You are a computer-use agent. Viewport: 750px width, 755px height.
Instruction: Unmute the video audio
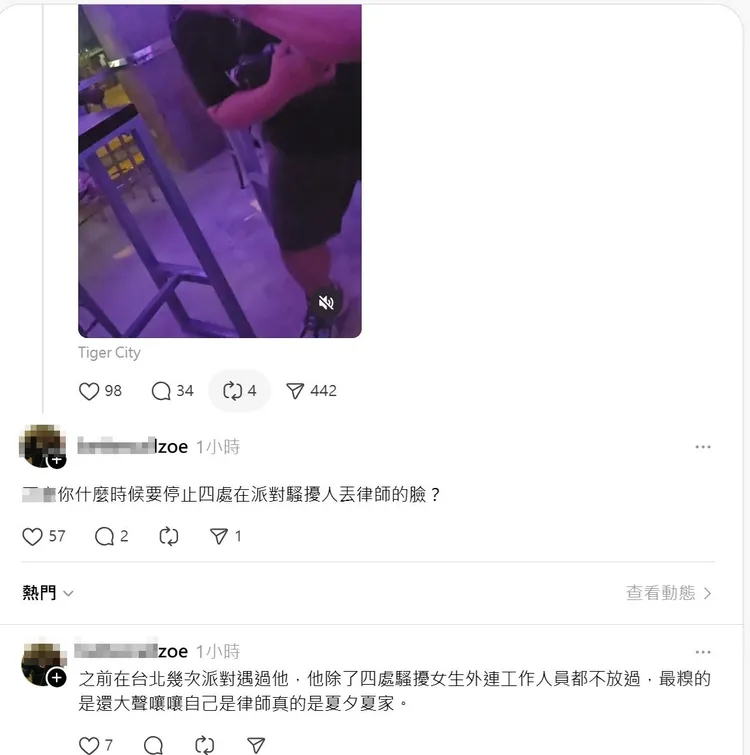(x=326, y=302)
